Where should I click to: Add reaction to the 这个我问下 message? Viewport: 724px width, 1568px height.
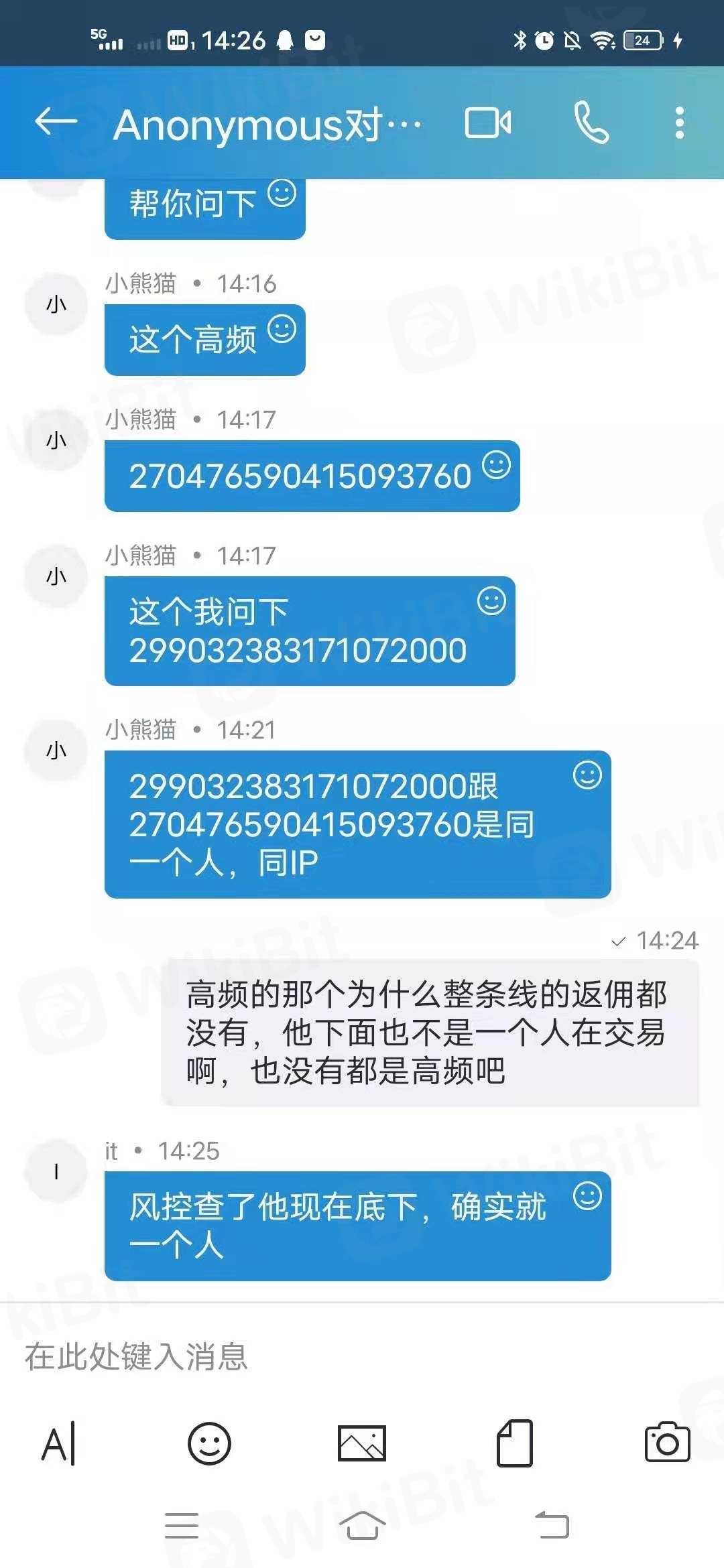coord(491,601)
